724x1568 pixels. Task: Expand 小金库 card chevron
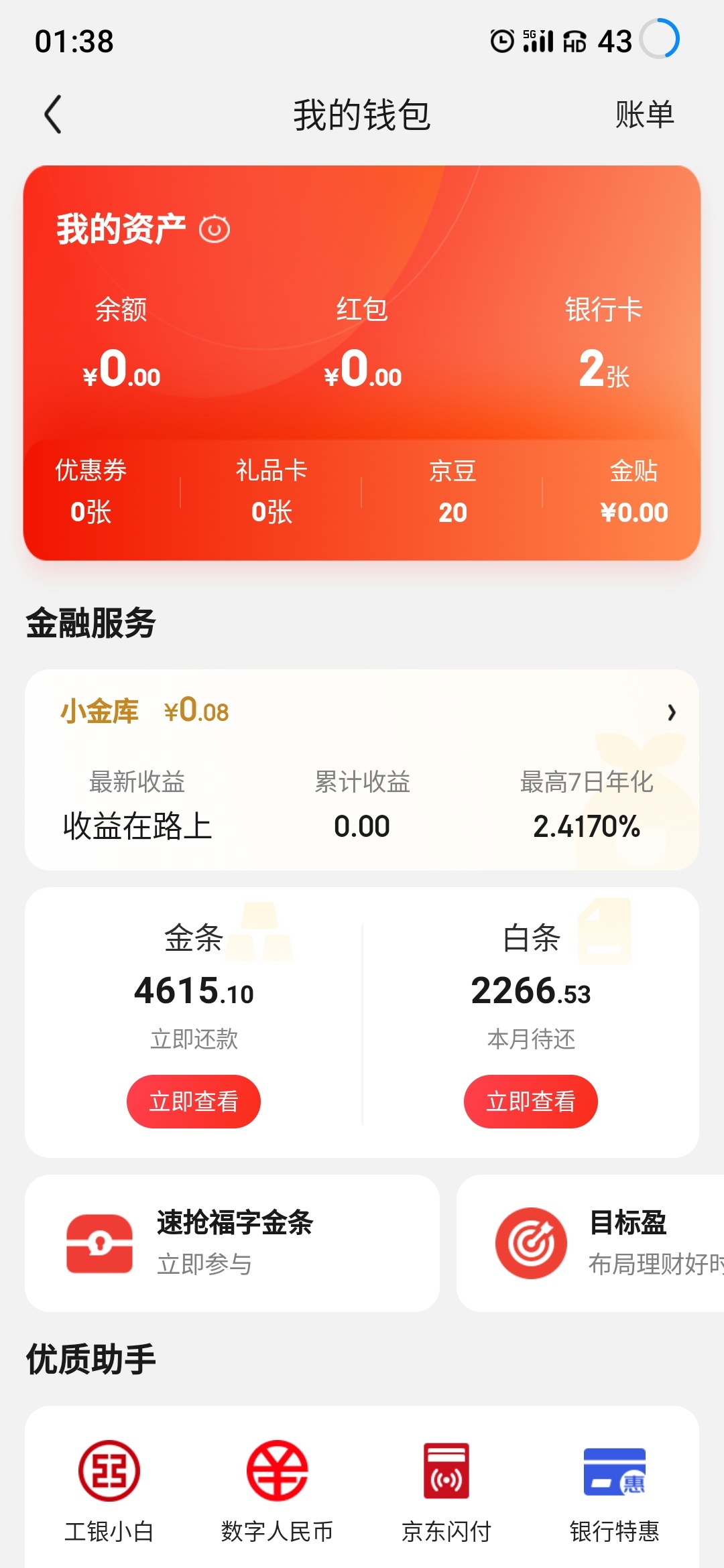(x=671, y=712)
